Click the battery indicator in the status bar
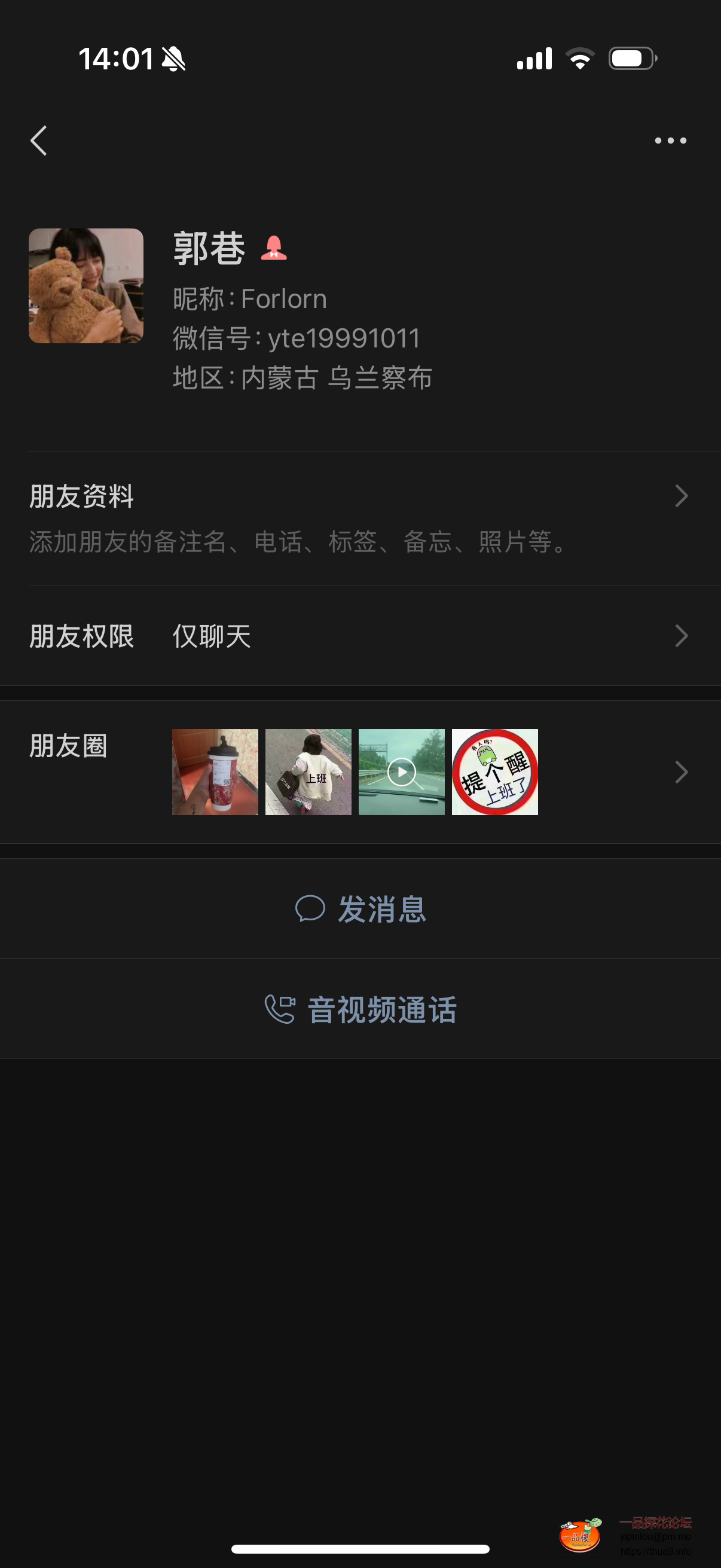The height and width of the screenshot is (1568, 721). (632, 59)
